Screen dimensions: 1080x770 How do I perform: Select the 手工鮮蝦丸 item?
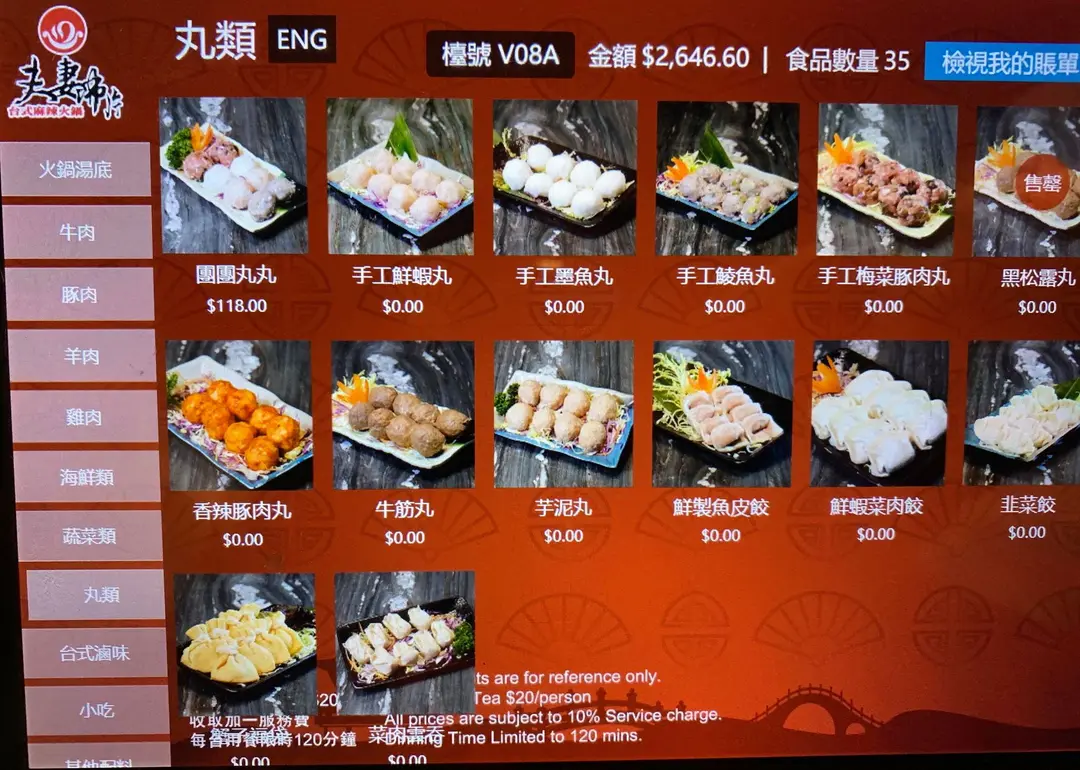click(400, 177)
